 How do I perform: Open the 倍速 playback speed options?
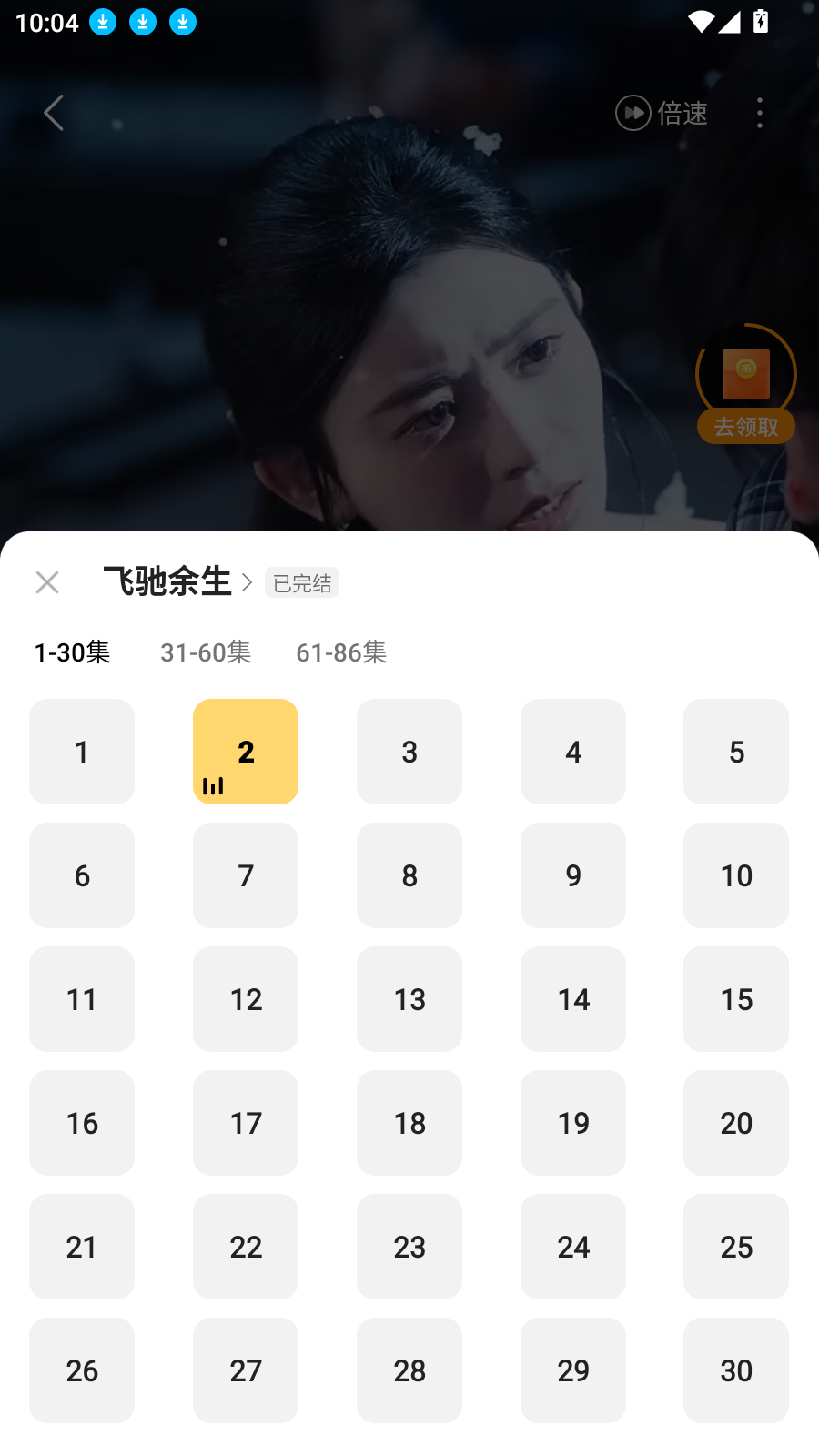662,114
